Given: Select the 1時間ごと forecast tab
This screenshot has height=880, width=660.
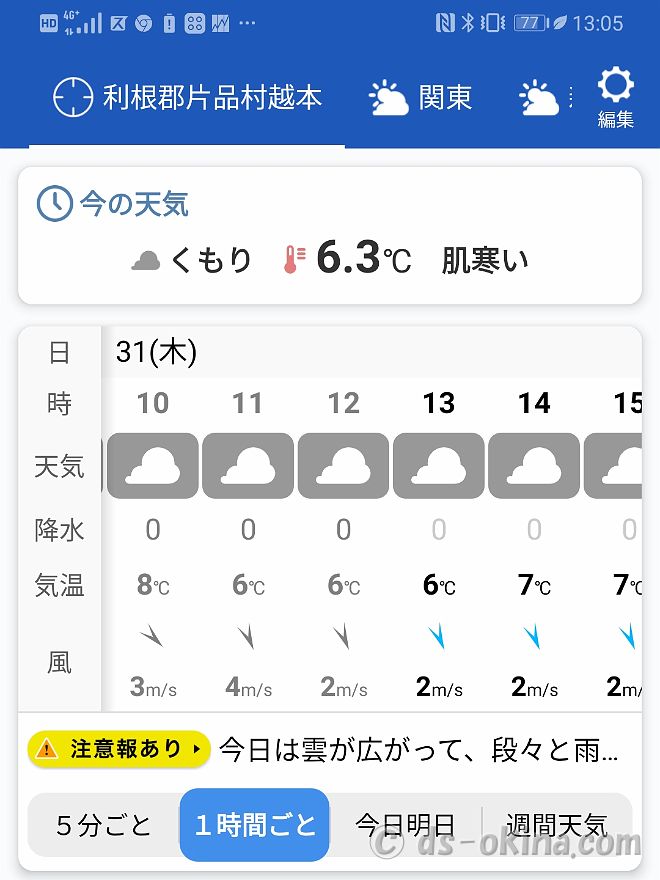Looking at the screenshot, I should click(x=255, y=825).
